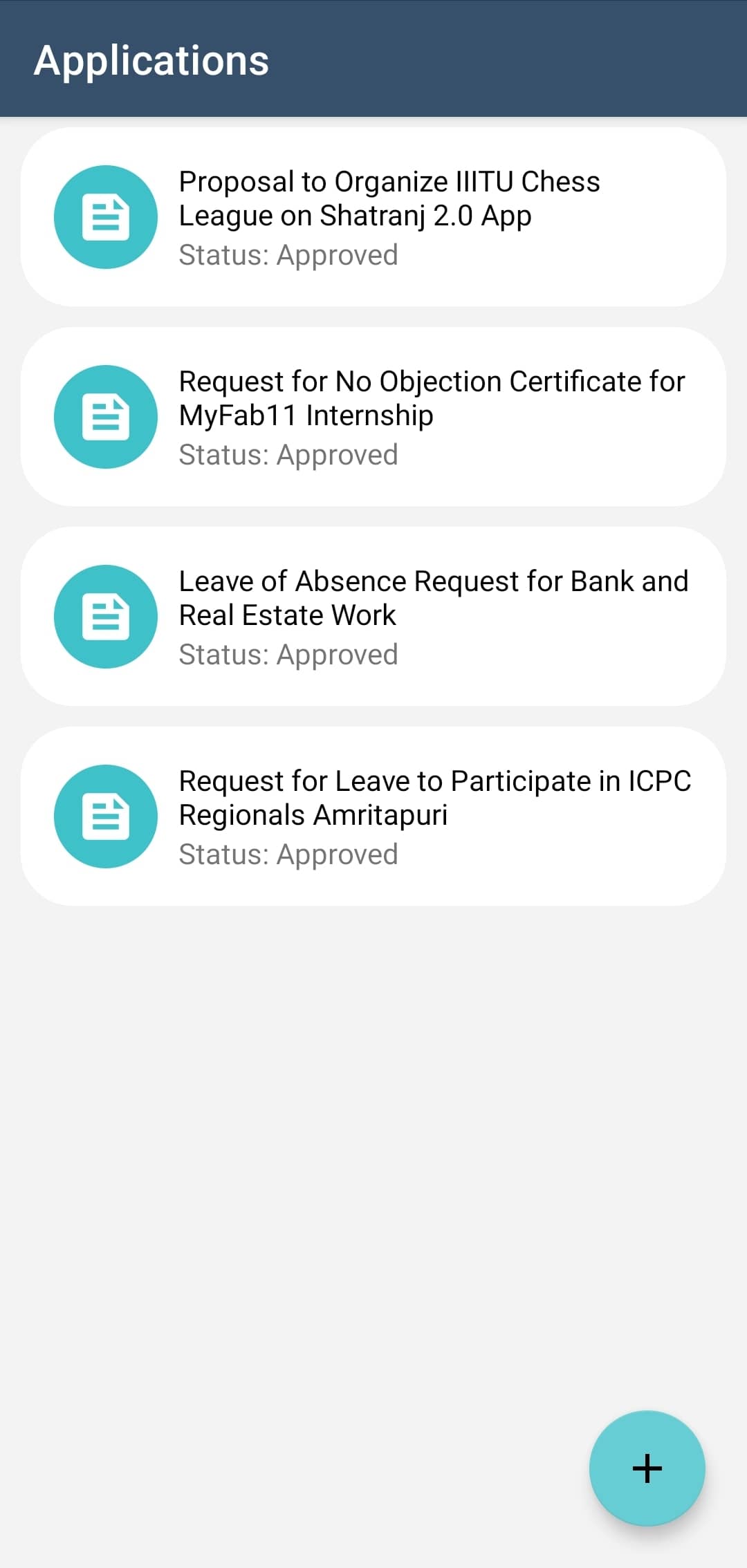Open Leave of Absence for Bank application
The height and width of the screenshot is (1568, 747).
click(x=373, y=616)
